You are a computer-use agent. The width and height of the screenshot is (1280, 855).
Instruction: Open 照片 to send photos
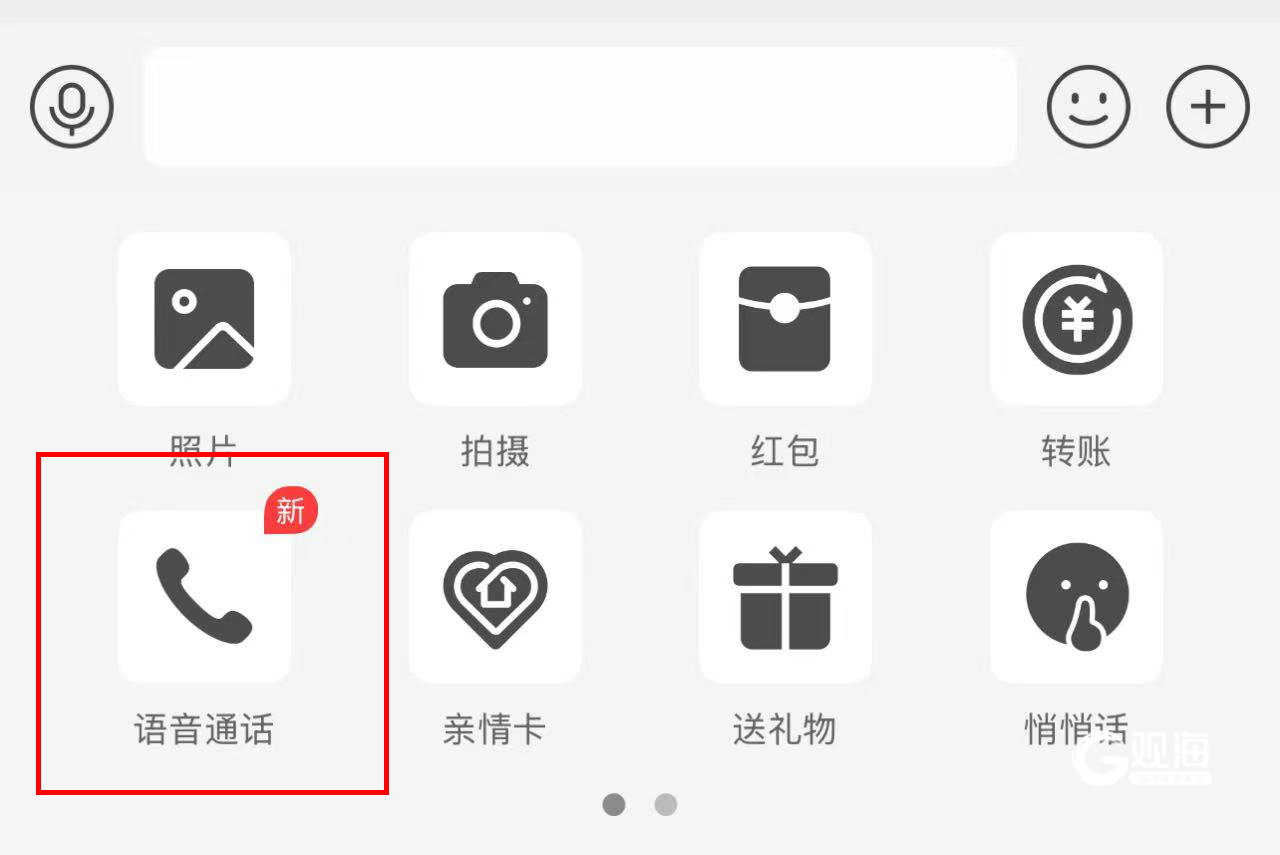[x=204, y=319]
